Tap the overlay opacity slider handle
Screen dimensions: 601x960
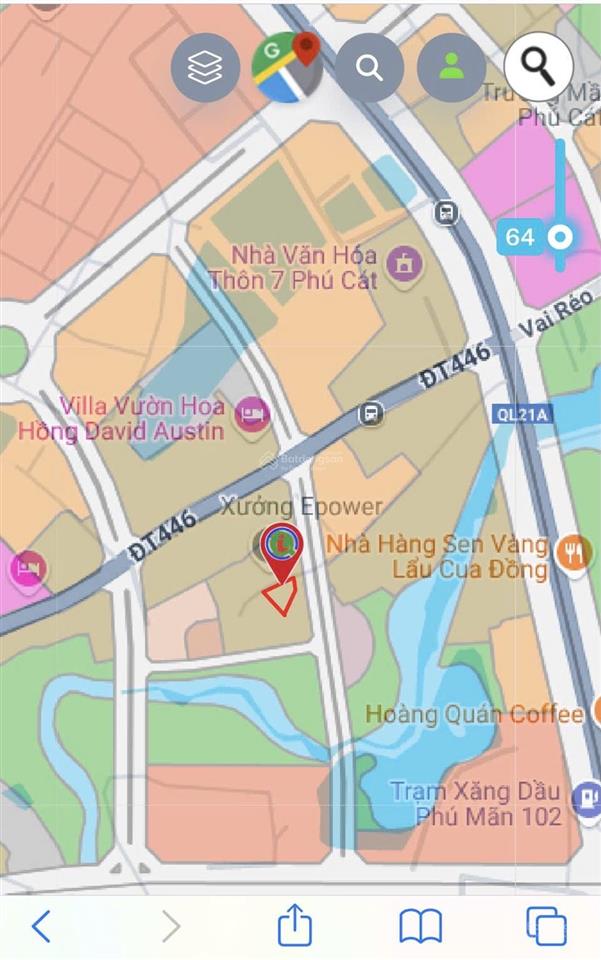[561, 238]
